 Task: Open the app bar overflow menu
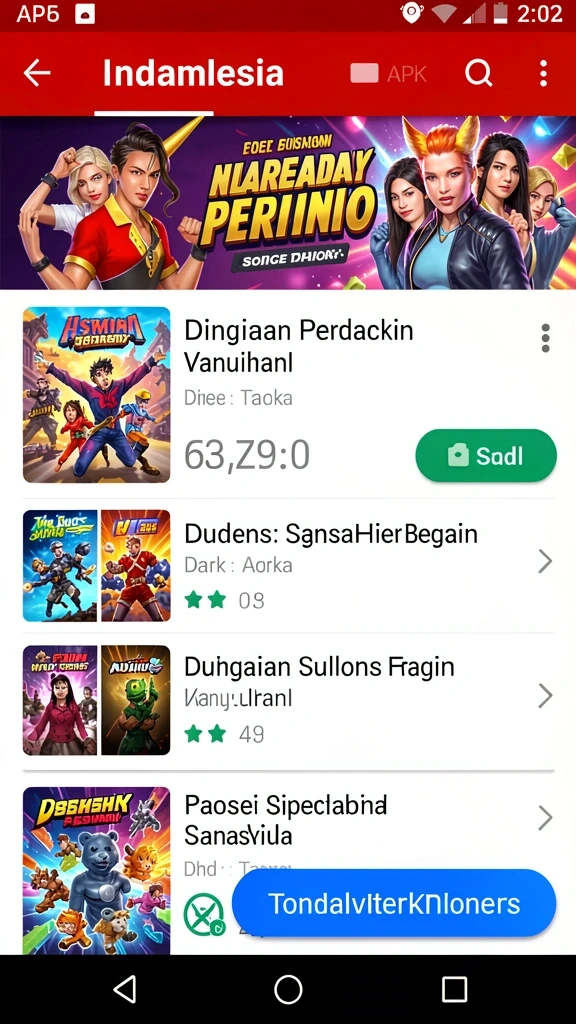tap(543, 74)
